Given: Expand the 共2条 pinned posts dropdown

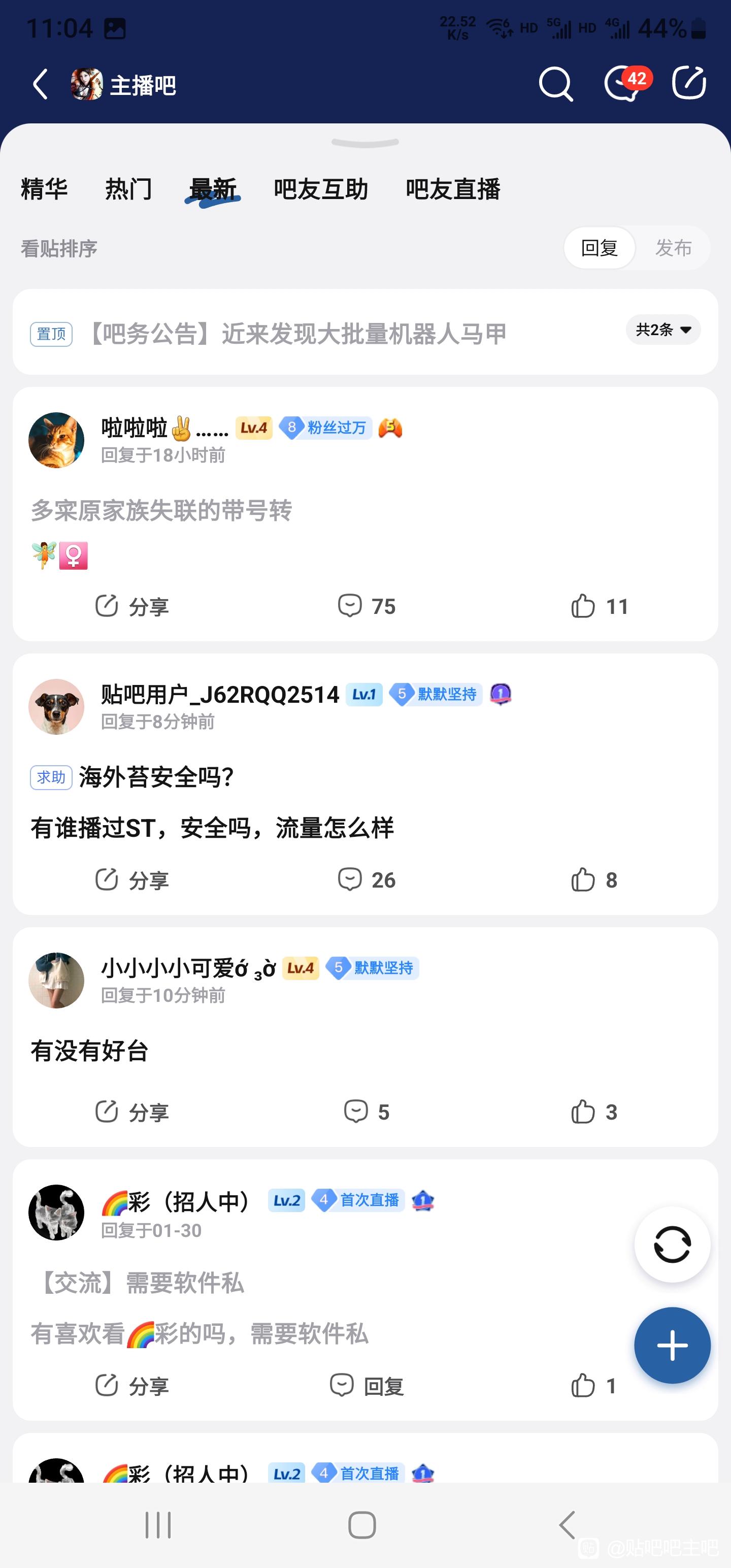Looking at the screenshot, I should point(663,330).
